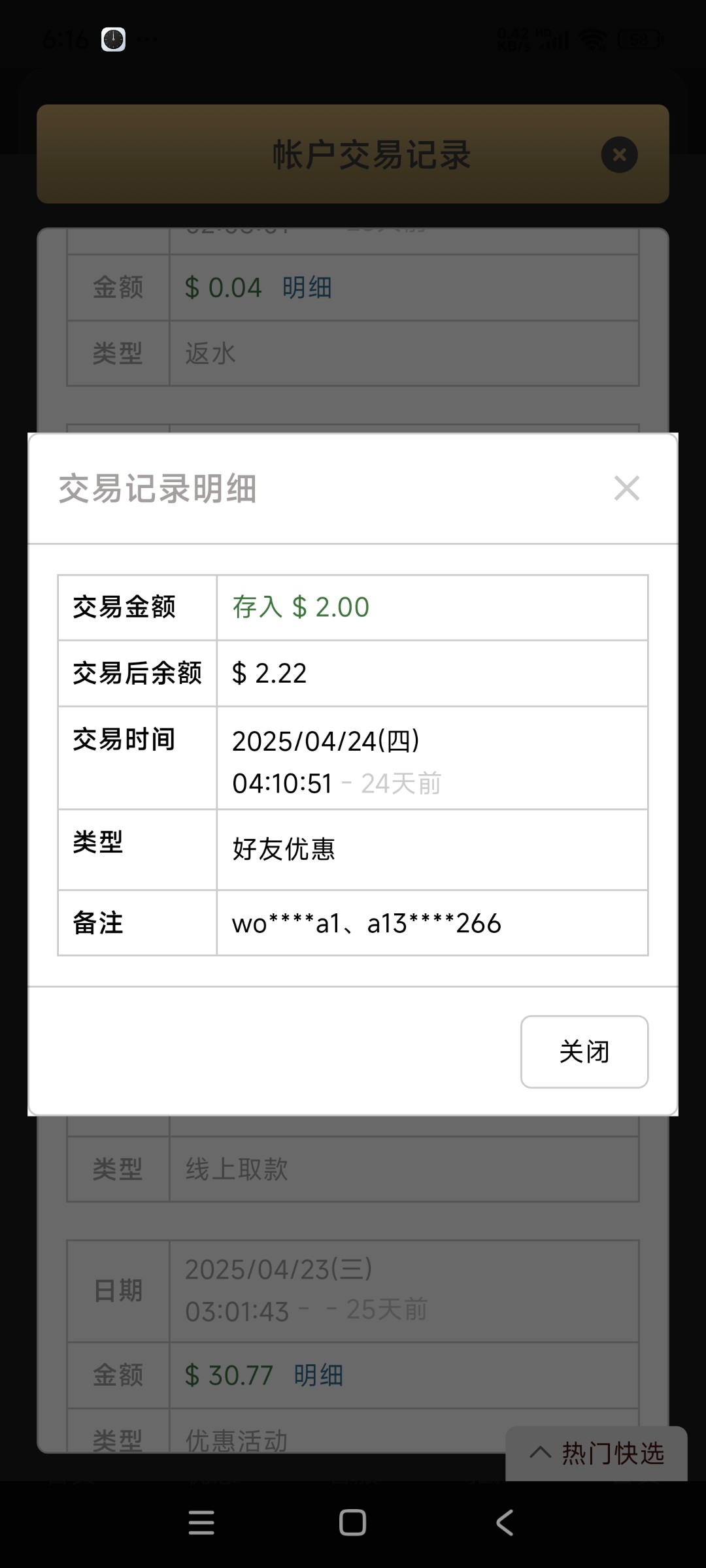Viewport: 706px width, 1568px height.
Task: Go back with the system back button
Action: tap(504, 1523)
